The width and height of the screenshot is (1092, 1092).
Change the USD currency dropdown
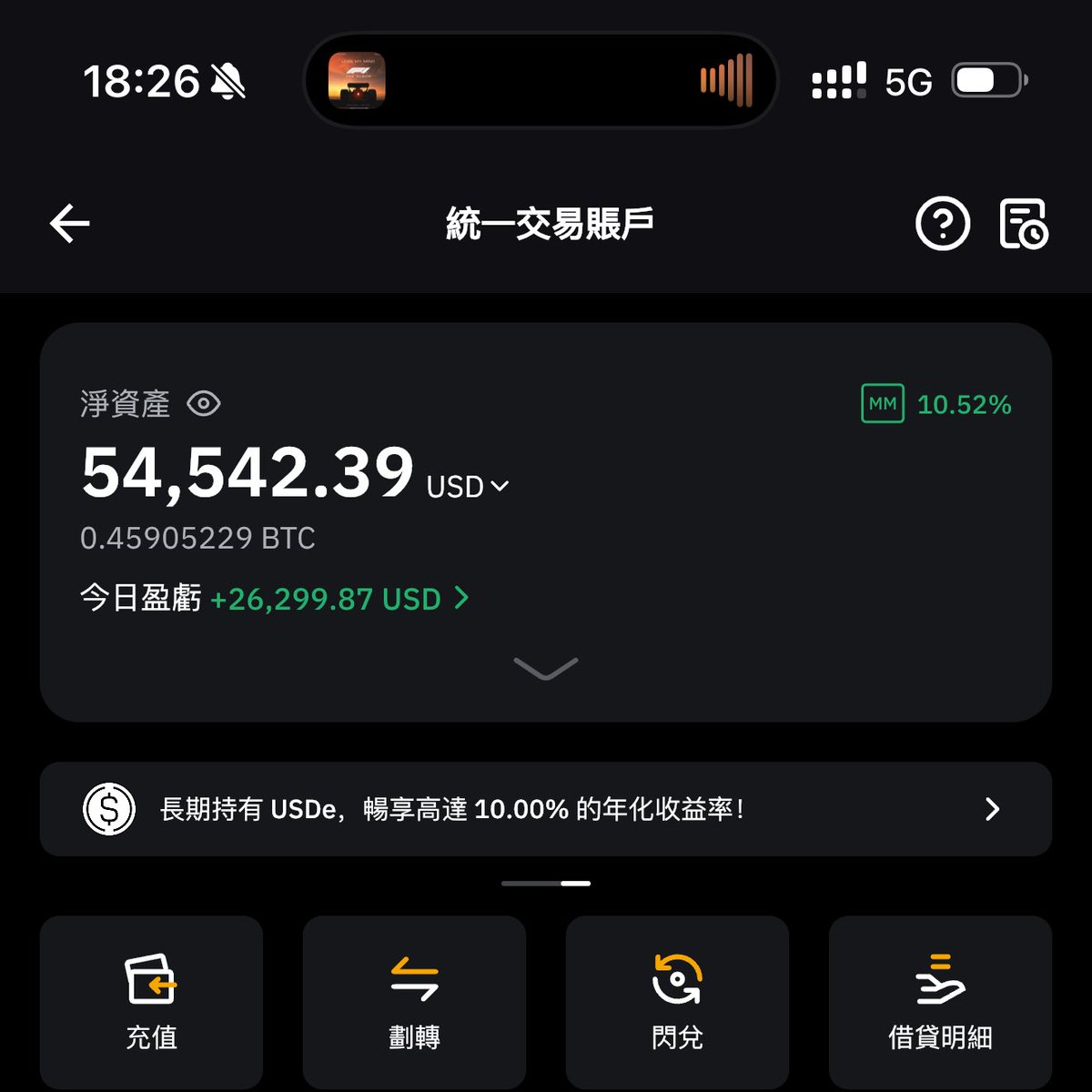click(469, 487)
